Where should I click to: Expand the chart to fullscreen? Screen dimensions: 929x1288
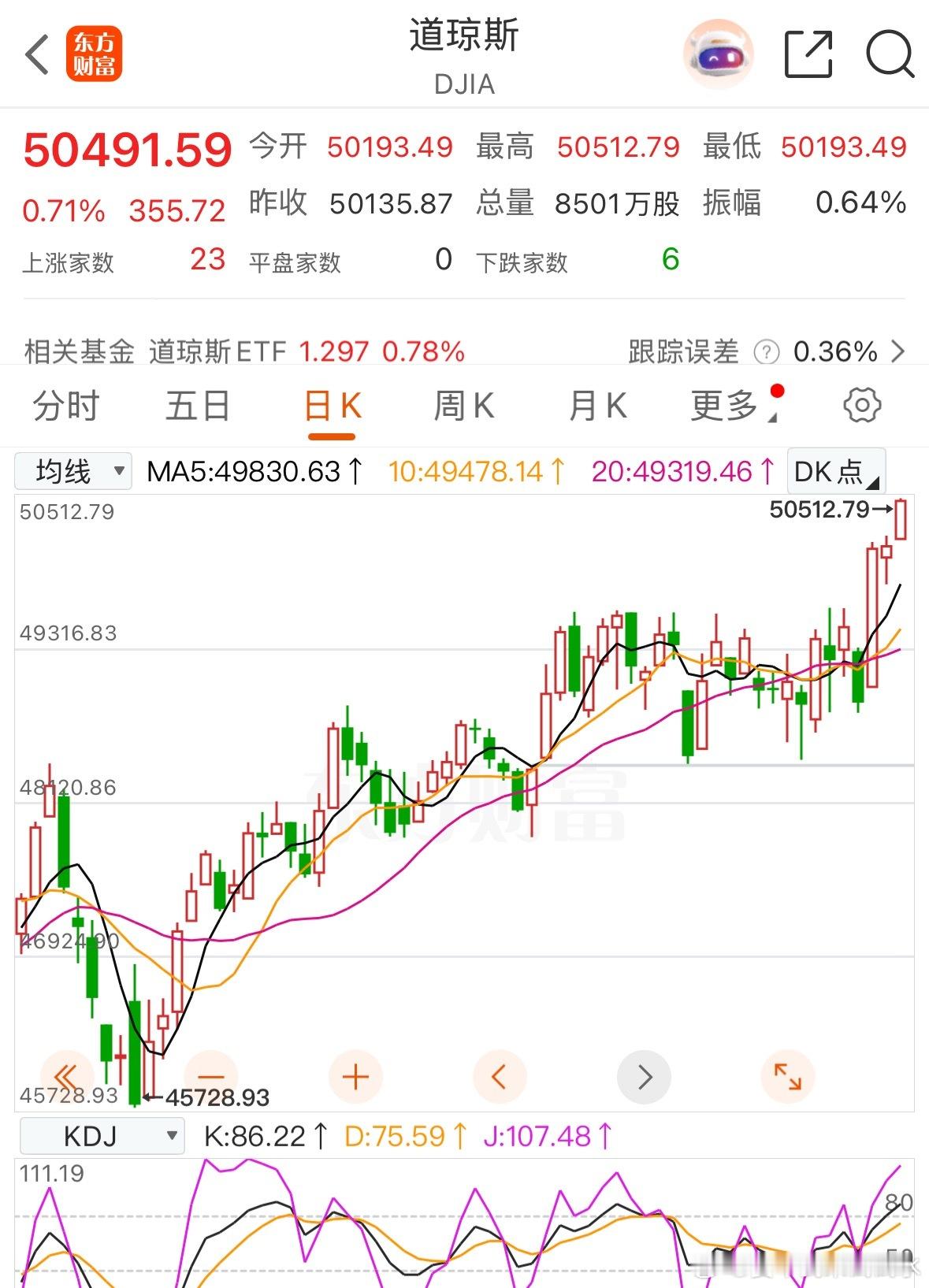click(788, 1075)
